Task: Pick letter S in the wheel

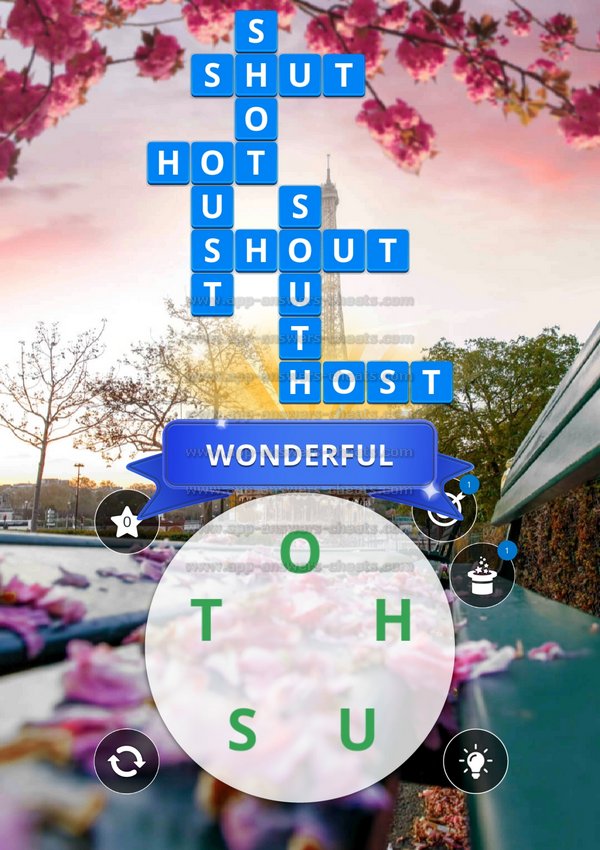Action: point(242,730)
